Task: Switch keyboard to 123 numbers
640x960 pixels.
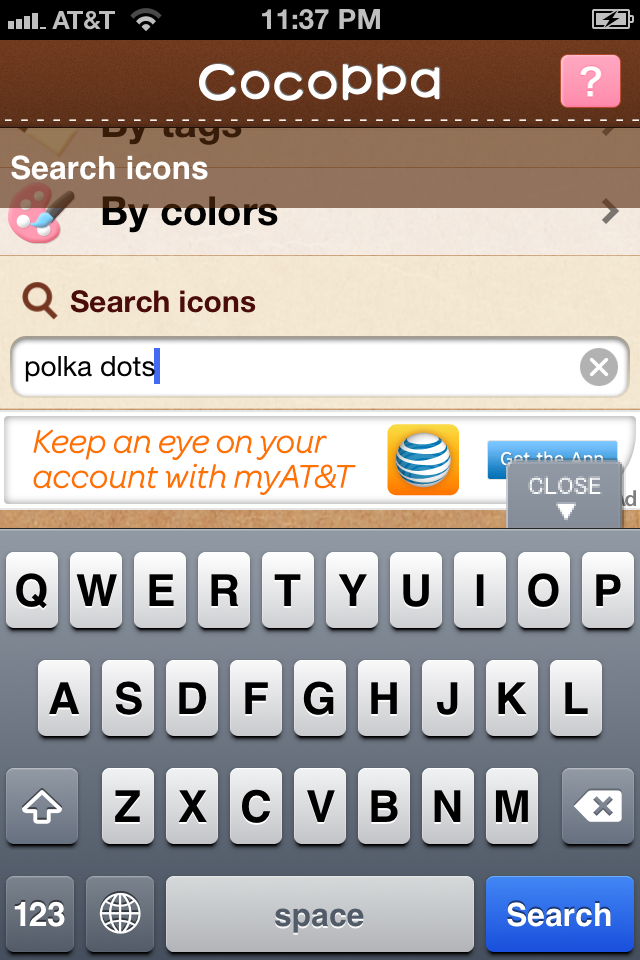Action: [40, 914]
